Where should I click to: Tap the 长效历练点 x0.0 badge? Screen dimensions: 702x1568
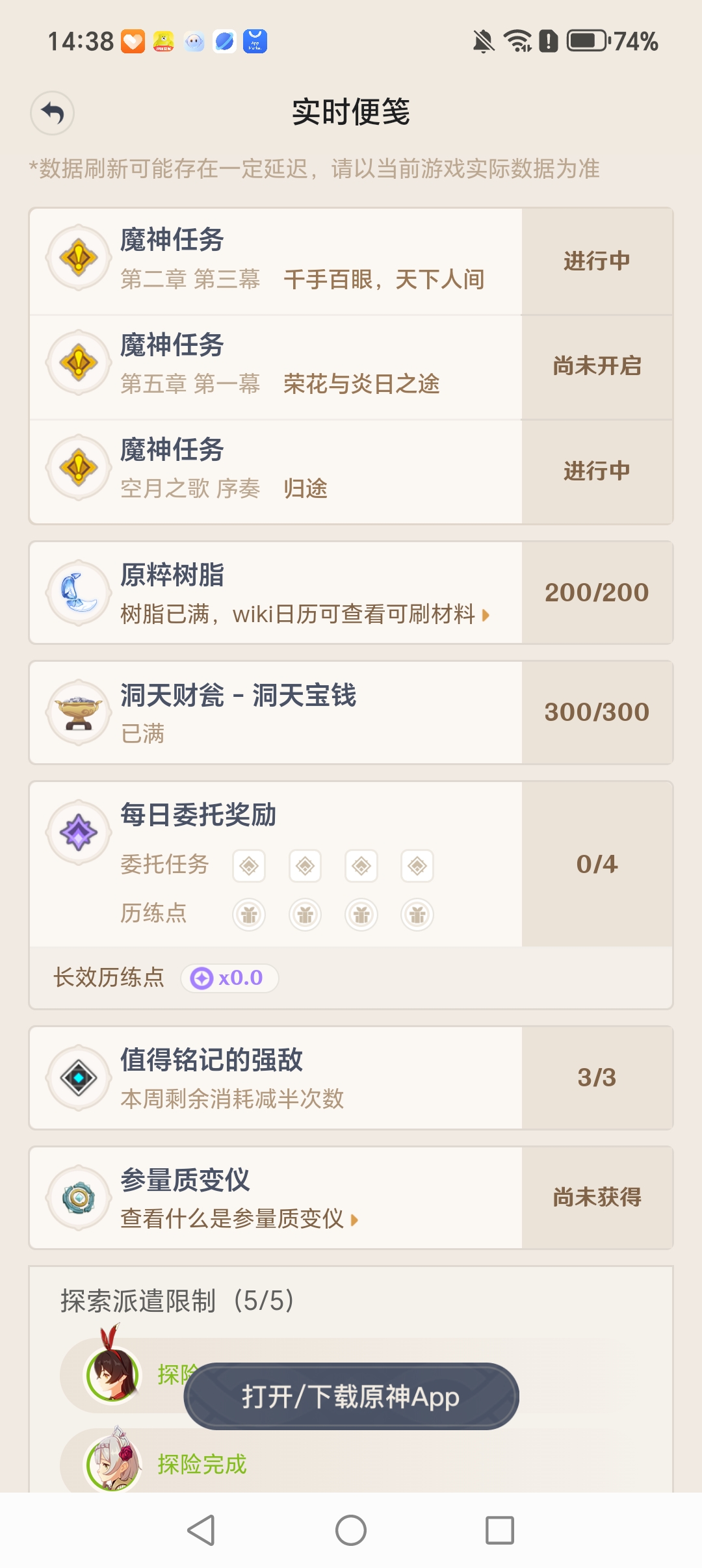229,977
